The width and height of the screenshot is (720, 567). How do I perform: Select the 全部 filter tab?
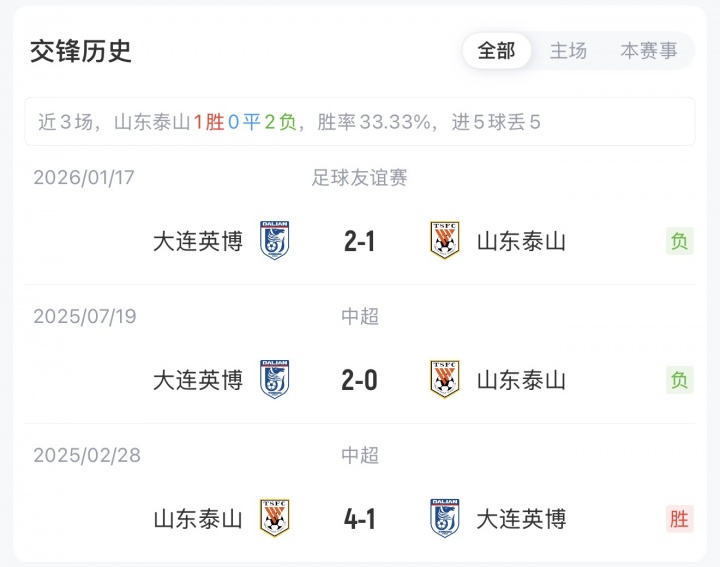click(x=496, y=51)
